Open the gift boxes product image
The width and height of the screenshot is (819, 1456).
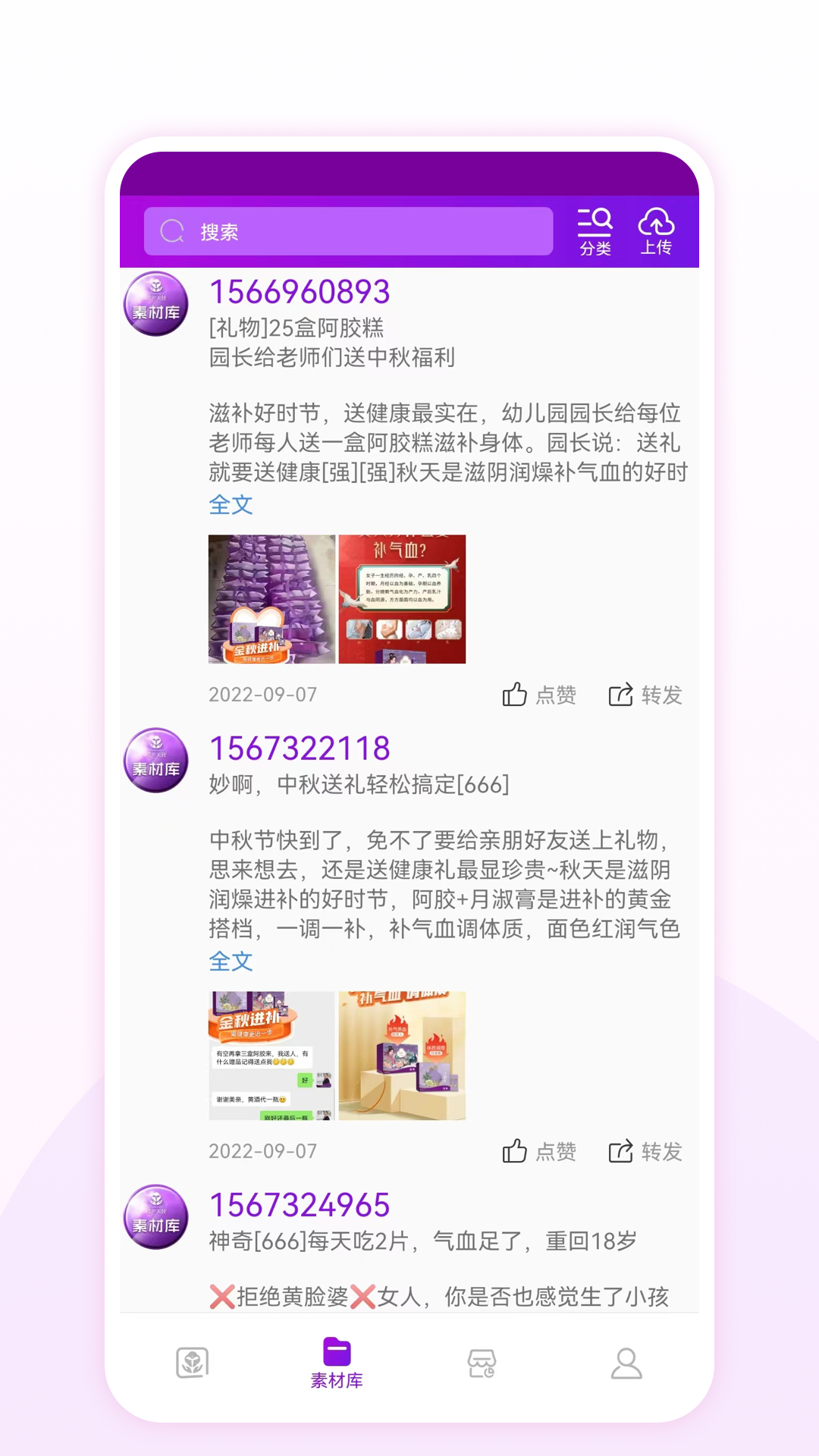(402, 1056)
